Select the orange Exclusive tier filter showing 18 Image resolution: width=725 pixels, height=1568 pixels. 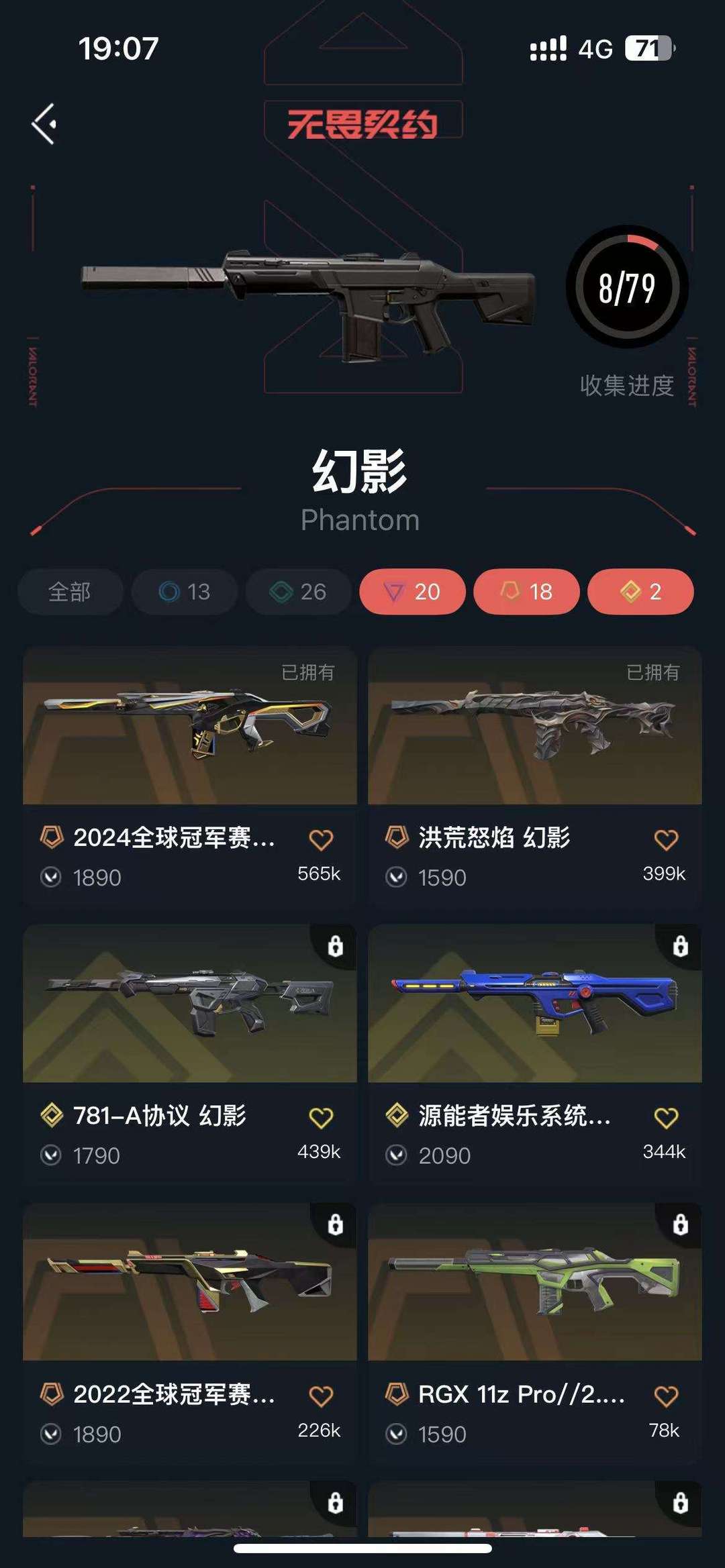click(526, 591)
